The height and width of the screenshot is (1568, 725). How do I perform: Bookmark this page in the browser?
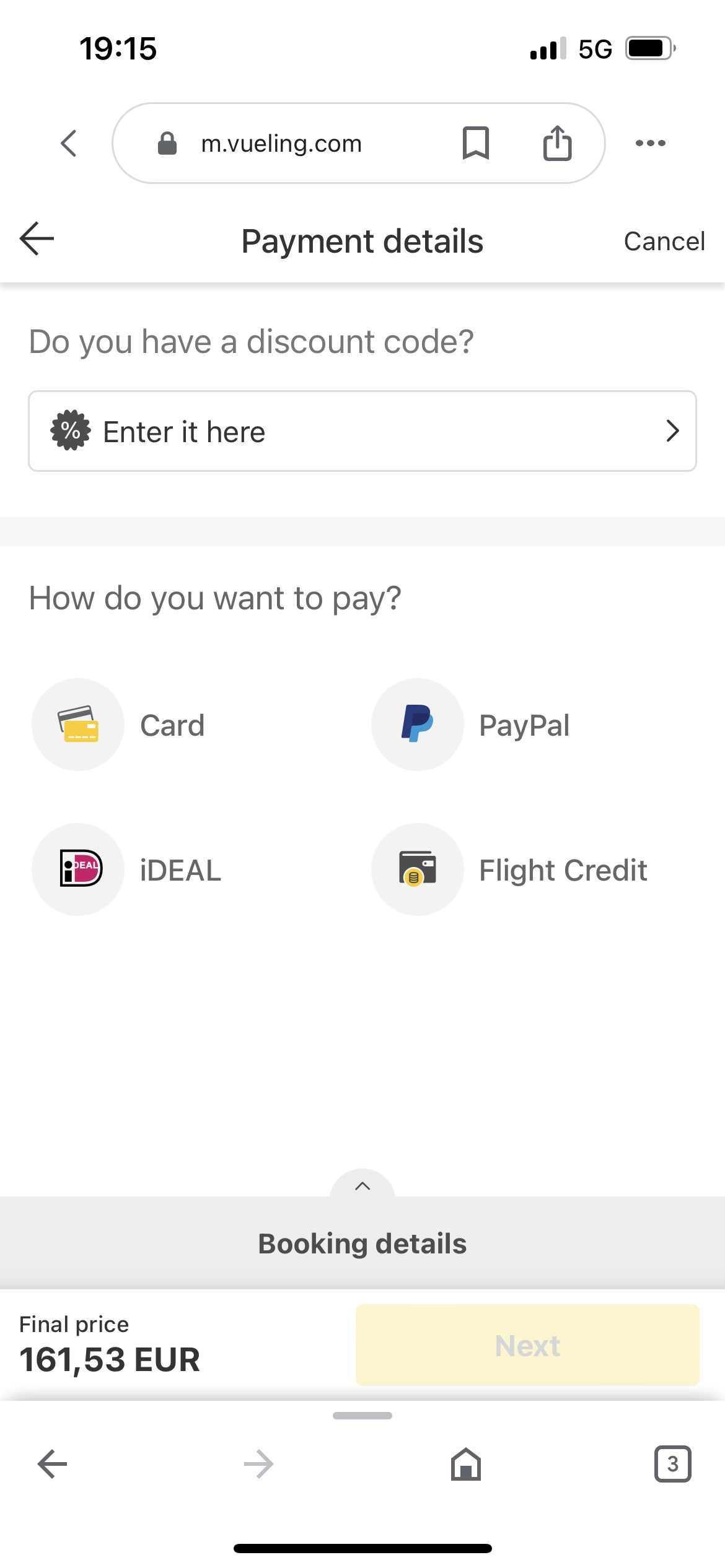475,143
